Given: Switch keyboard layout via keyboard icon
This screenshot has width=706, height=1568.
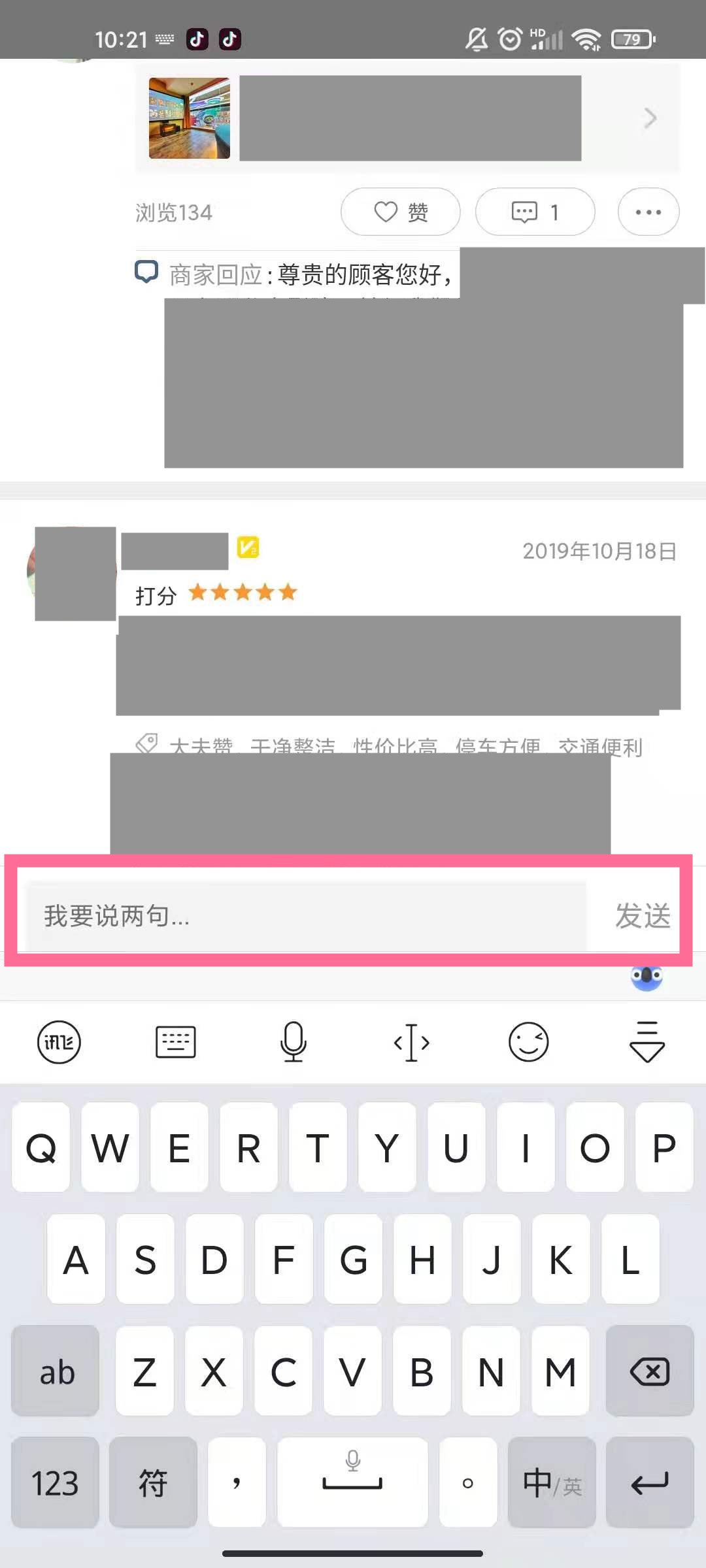Looking at the screenshot, I should pyautogui.click(x=176, y=1042).
